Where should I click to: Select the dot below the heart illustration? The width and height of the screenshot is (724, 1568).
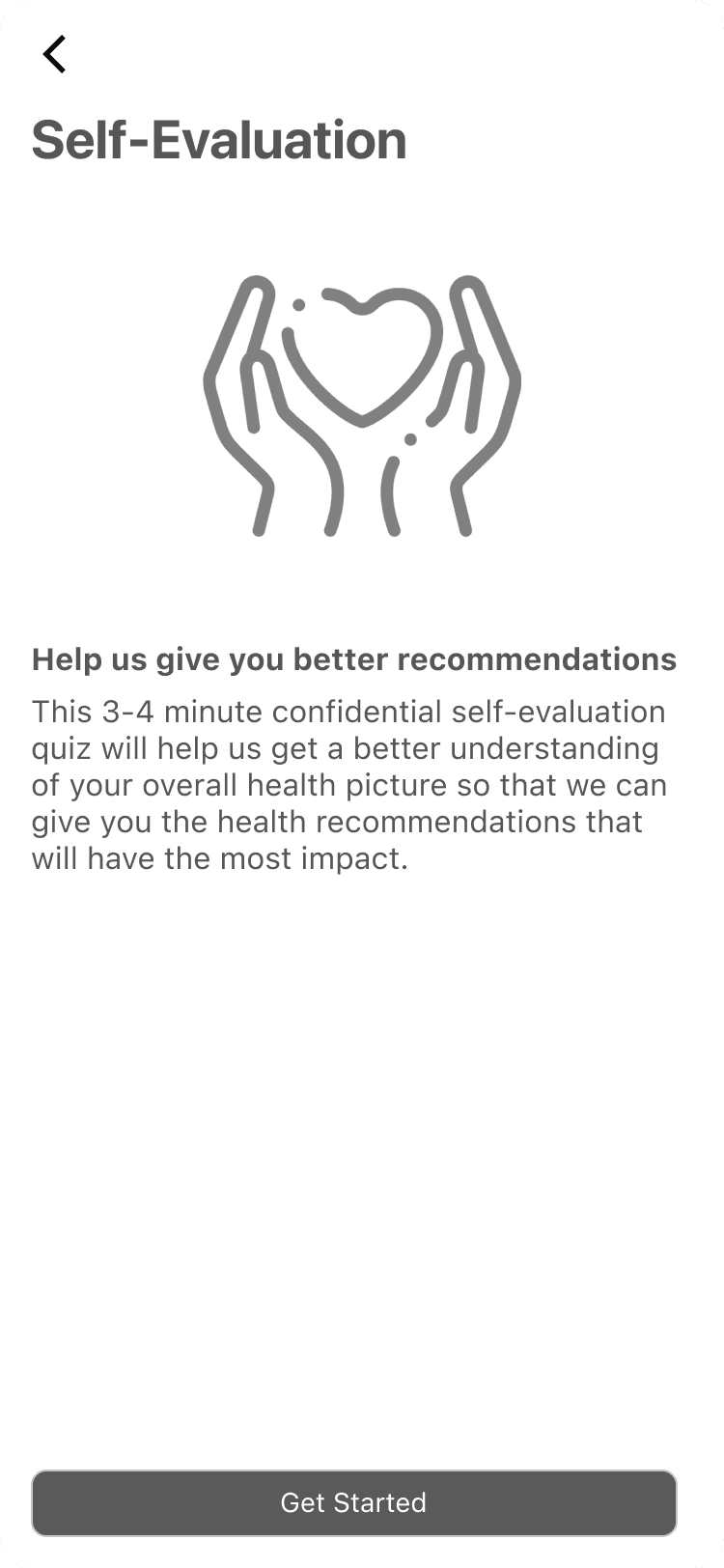409,439
